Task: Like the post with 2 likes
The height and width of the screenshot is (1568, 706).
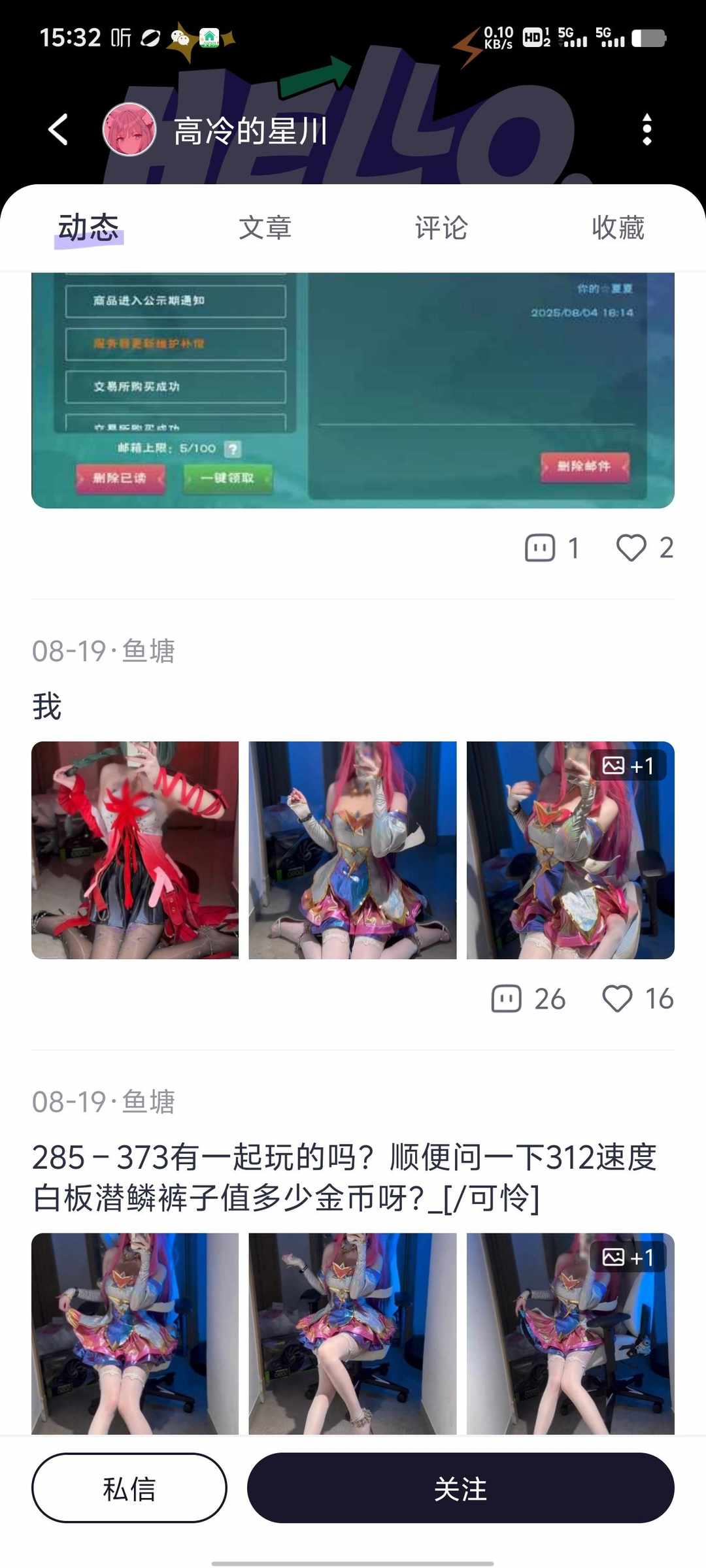Action: click(631, 547)
